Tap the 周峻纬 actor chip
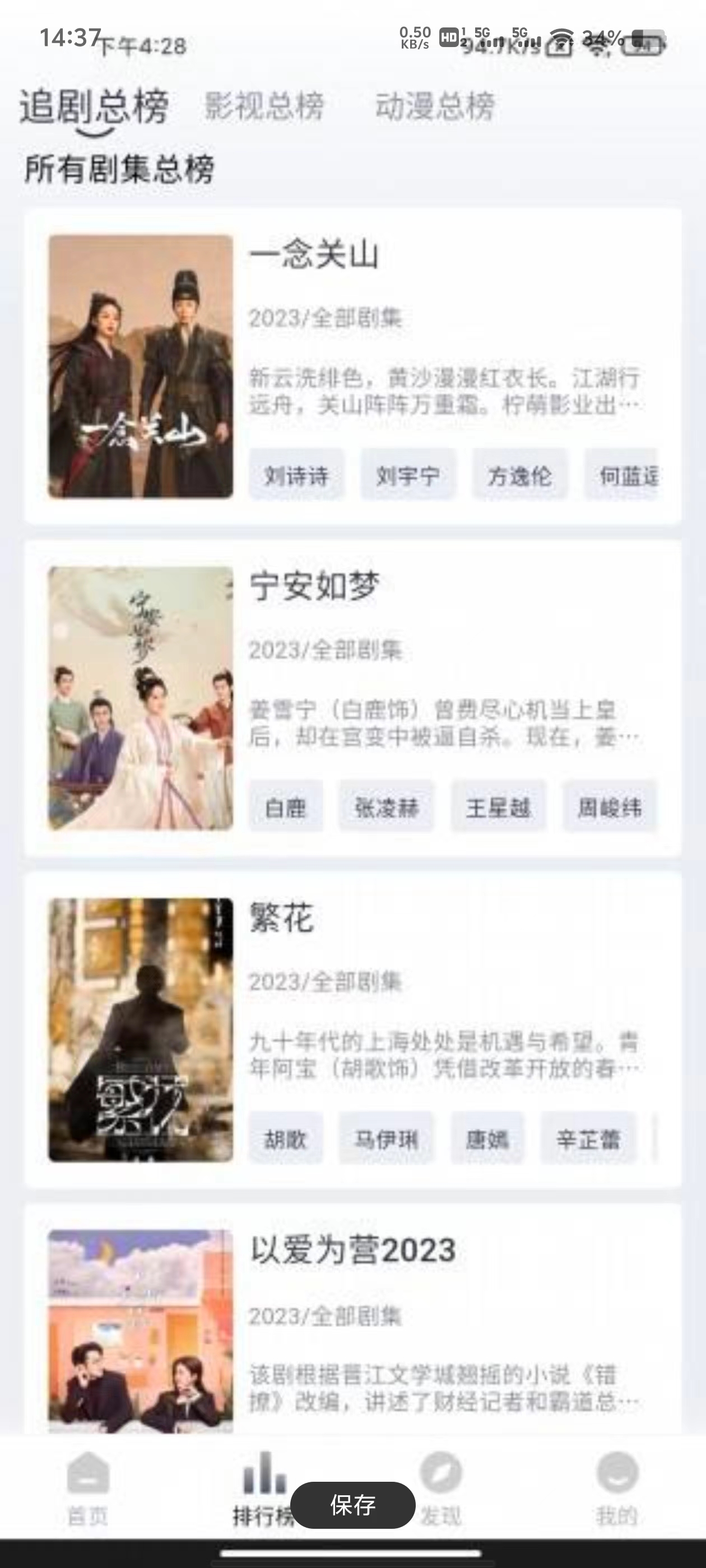This screenshot has width=706, height=1568. [x=609, y=807]
